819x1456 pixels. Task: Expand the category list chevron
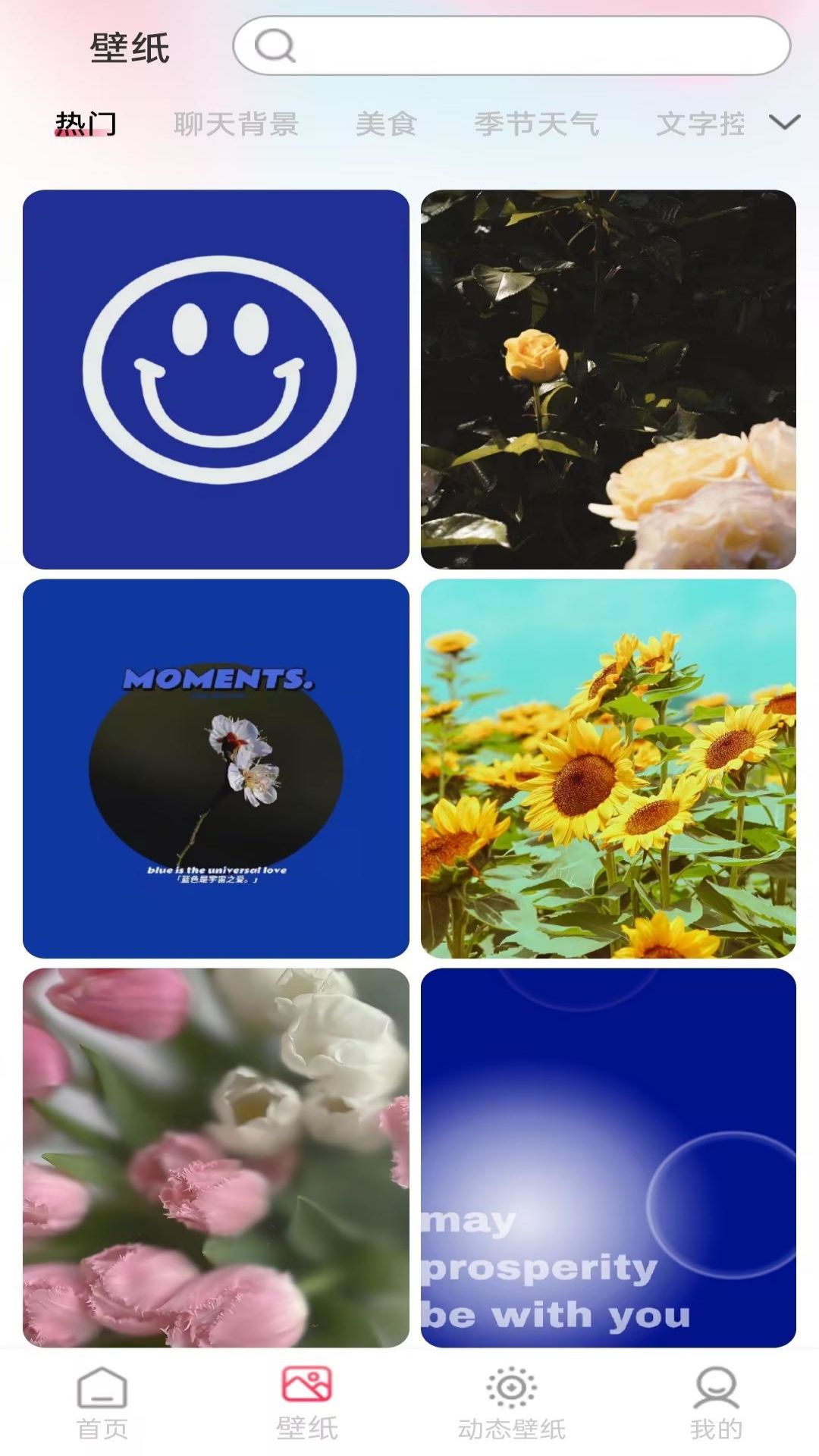pos(784,122)
